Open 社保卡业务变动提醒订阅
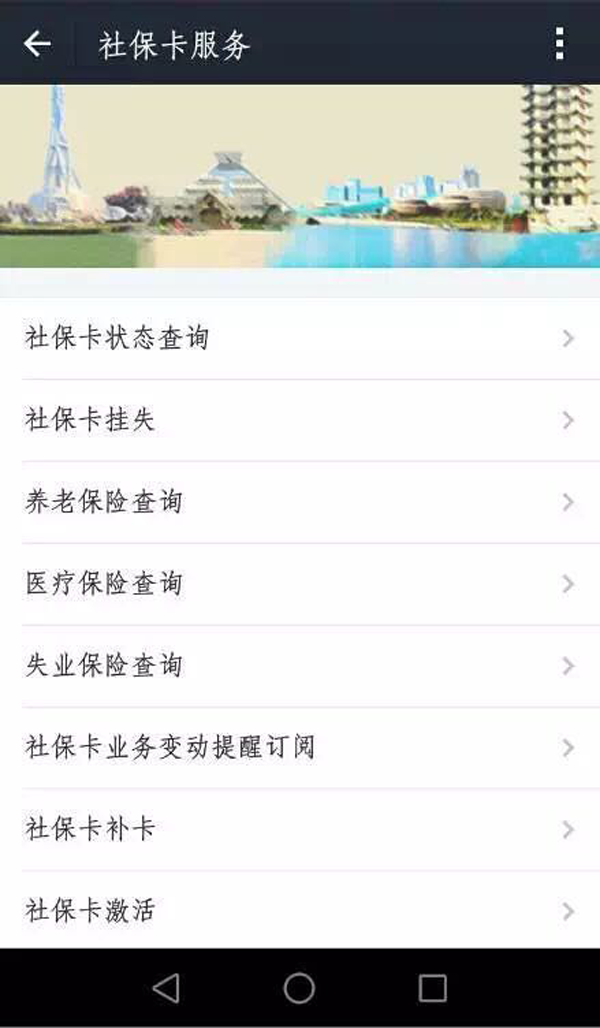 click(x=300, y=747)
